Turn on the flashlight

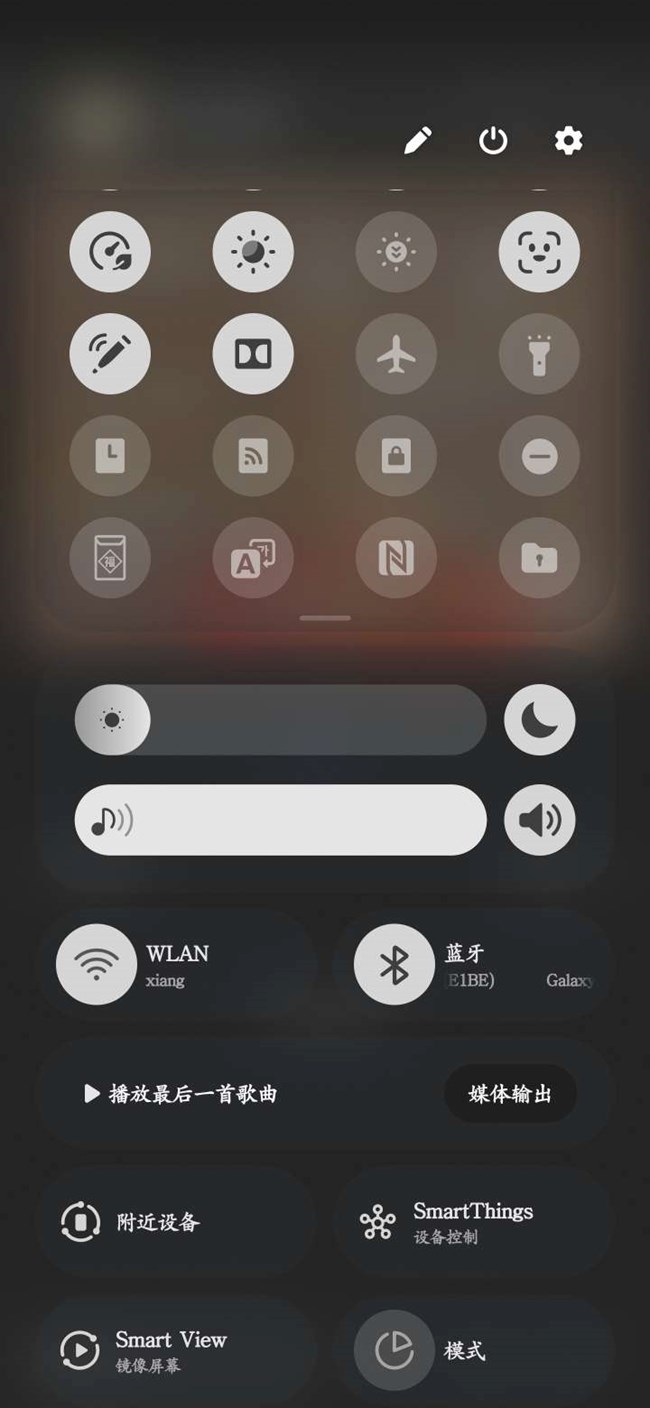(539, 353)
